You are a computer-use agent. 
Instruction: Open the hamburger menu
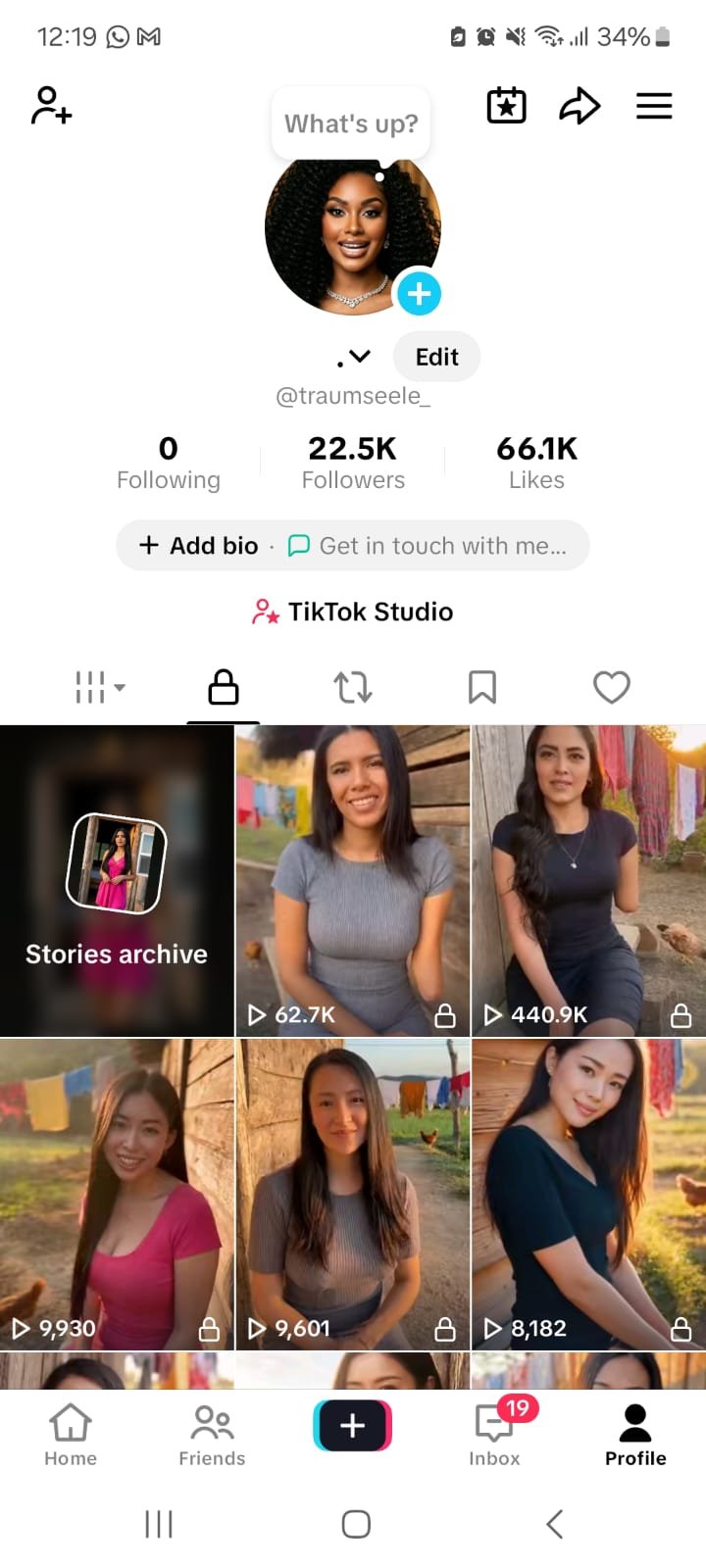(654, 106)
